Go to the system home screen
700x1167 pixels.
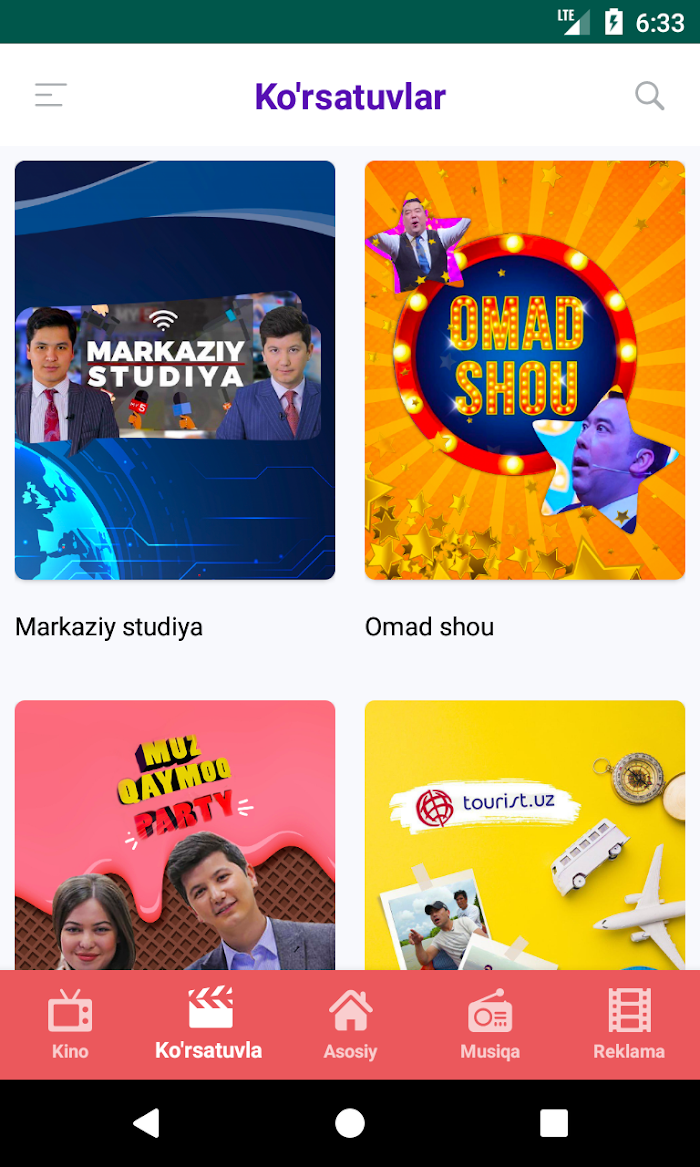coord(350,1123)
